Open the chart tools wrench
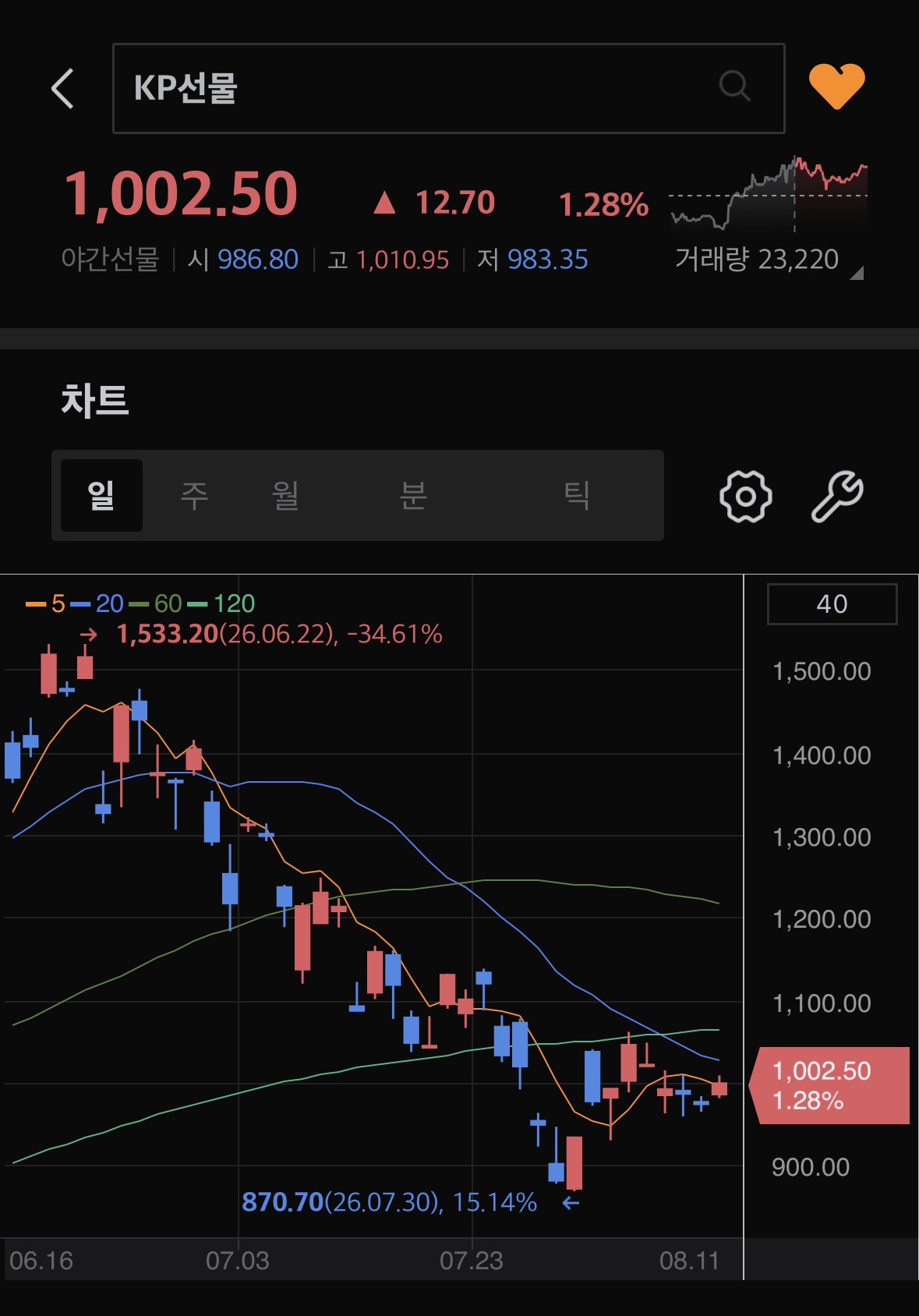The image size is (919, 1316). tap(837, 496)
